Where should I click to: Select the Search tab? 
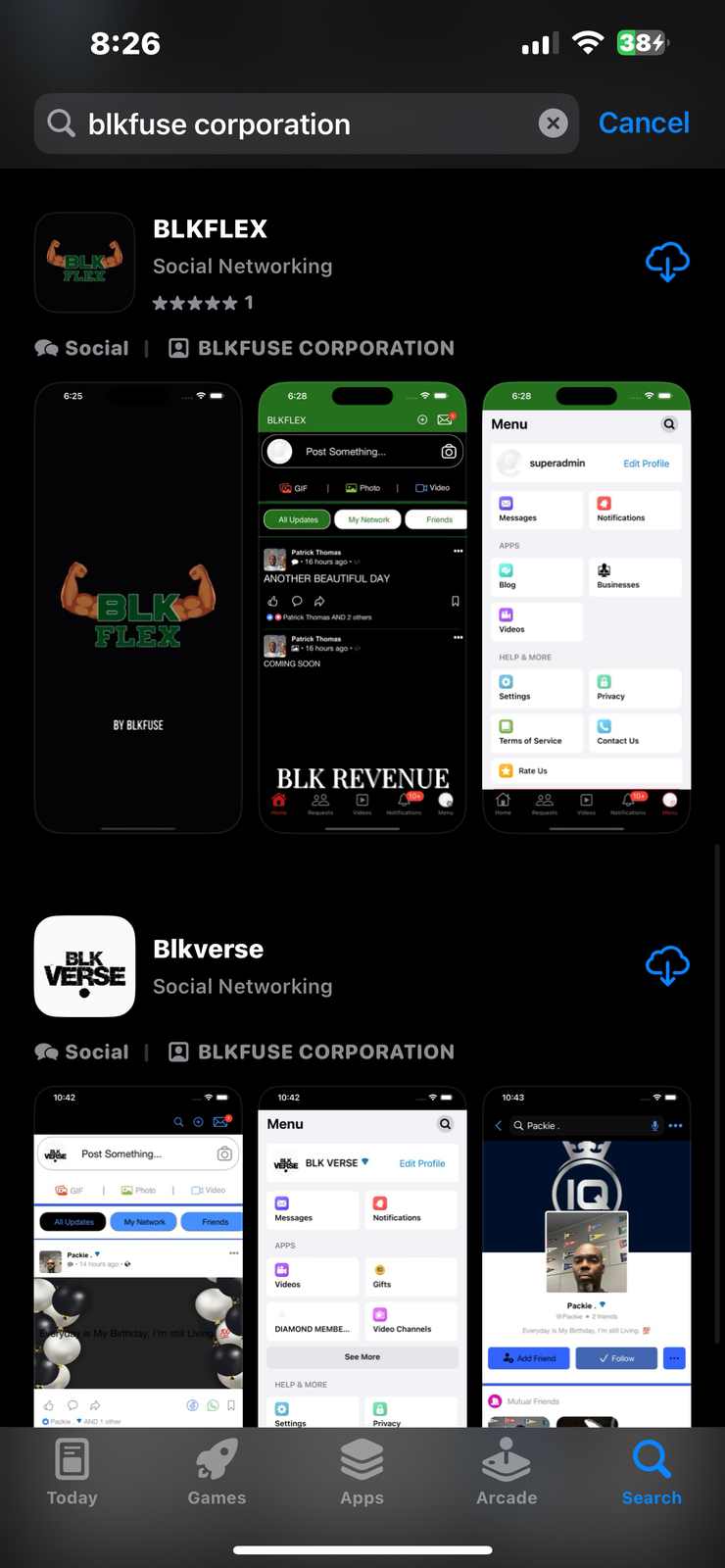click(x=652, y=1472)
